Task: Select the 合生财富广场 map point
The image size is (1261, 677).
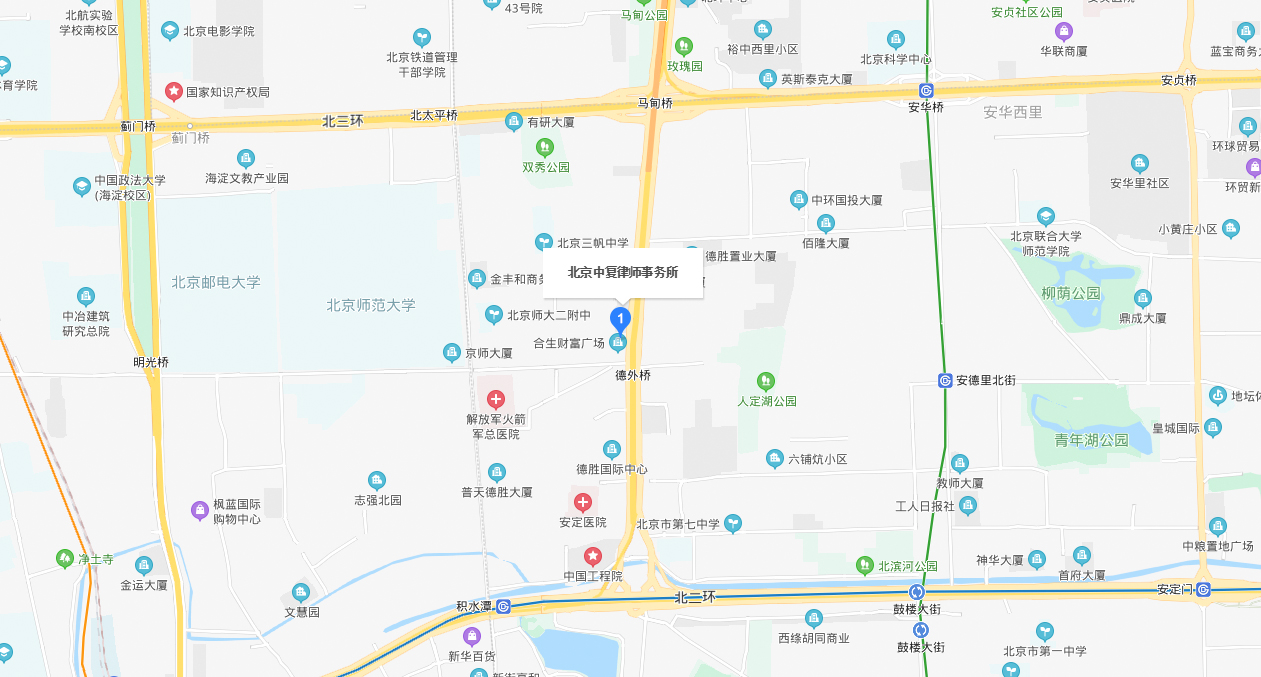Action: pyautogui.click(x=618, y=343)
